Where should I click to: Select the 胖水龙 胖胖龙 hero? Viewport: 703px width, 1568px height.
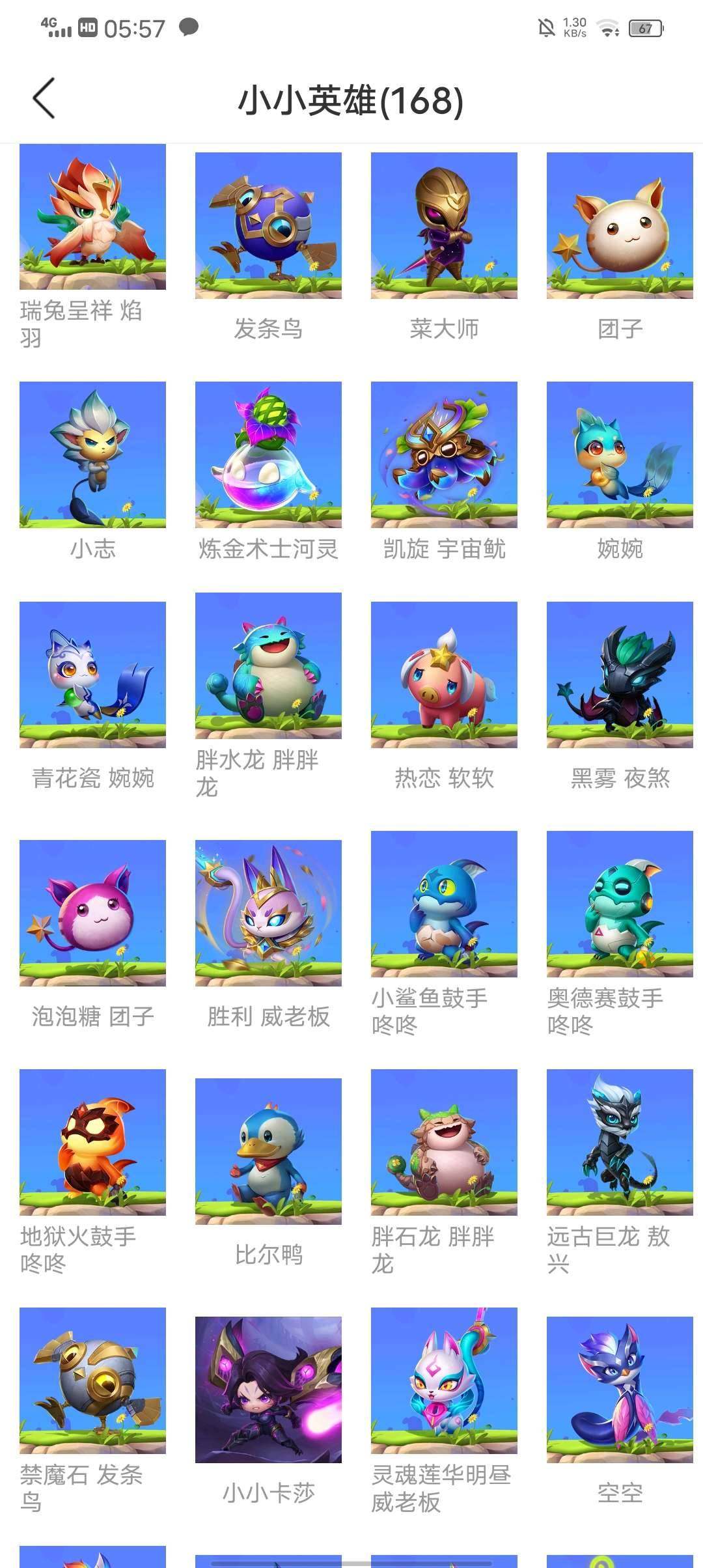(x=267, y=665)
